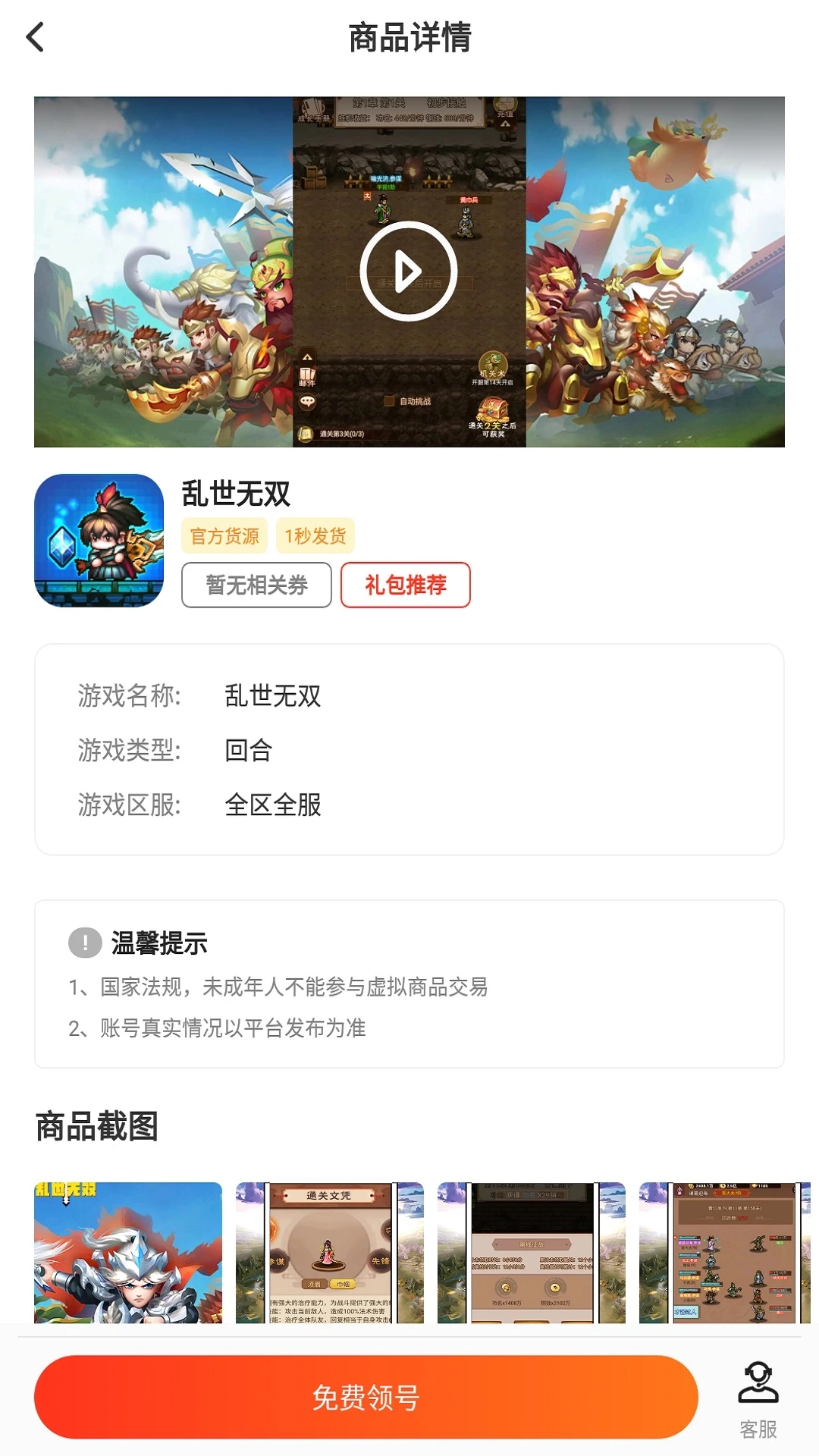This screenshot has width=819, height=1456.
Task: View the 通关文凭 screenshot
Action: tap(330, 1253)
